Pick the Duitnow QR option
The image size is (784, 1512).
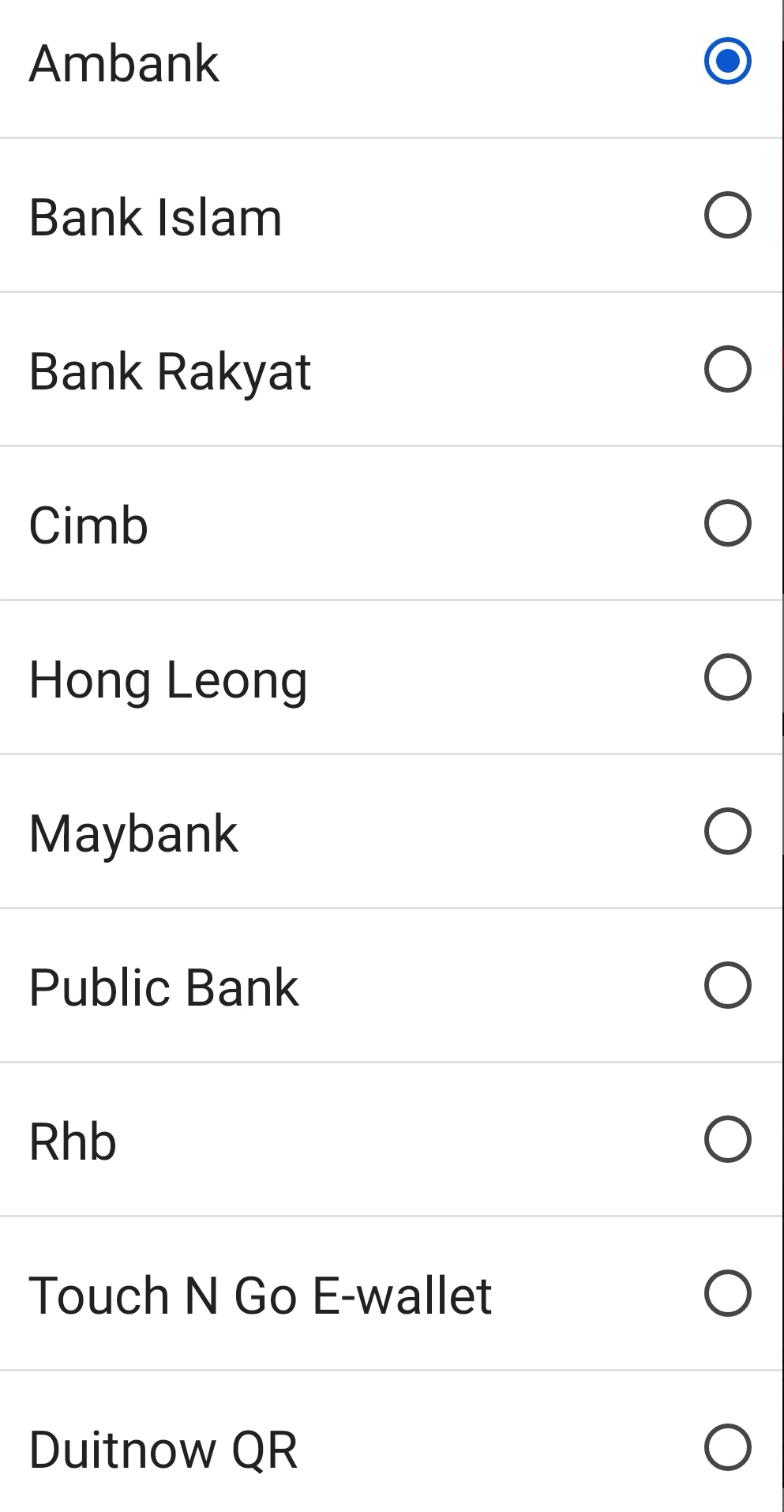(x=727, y=1448)
